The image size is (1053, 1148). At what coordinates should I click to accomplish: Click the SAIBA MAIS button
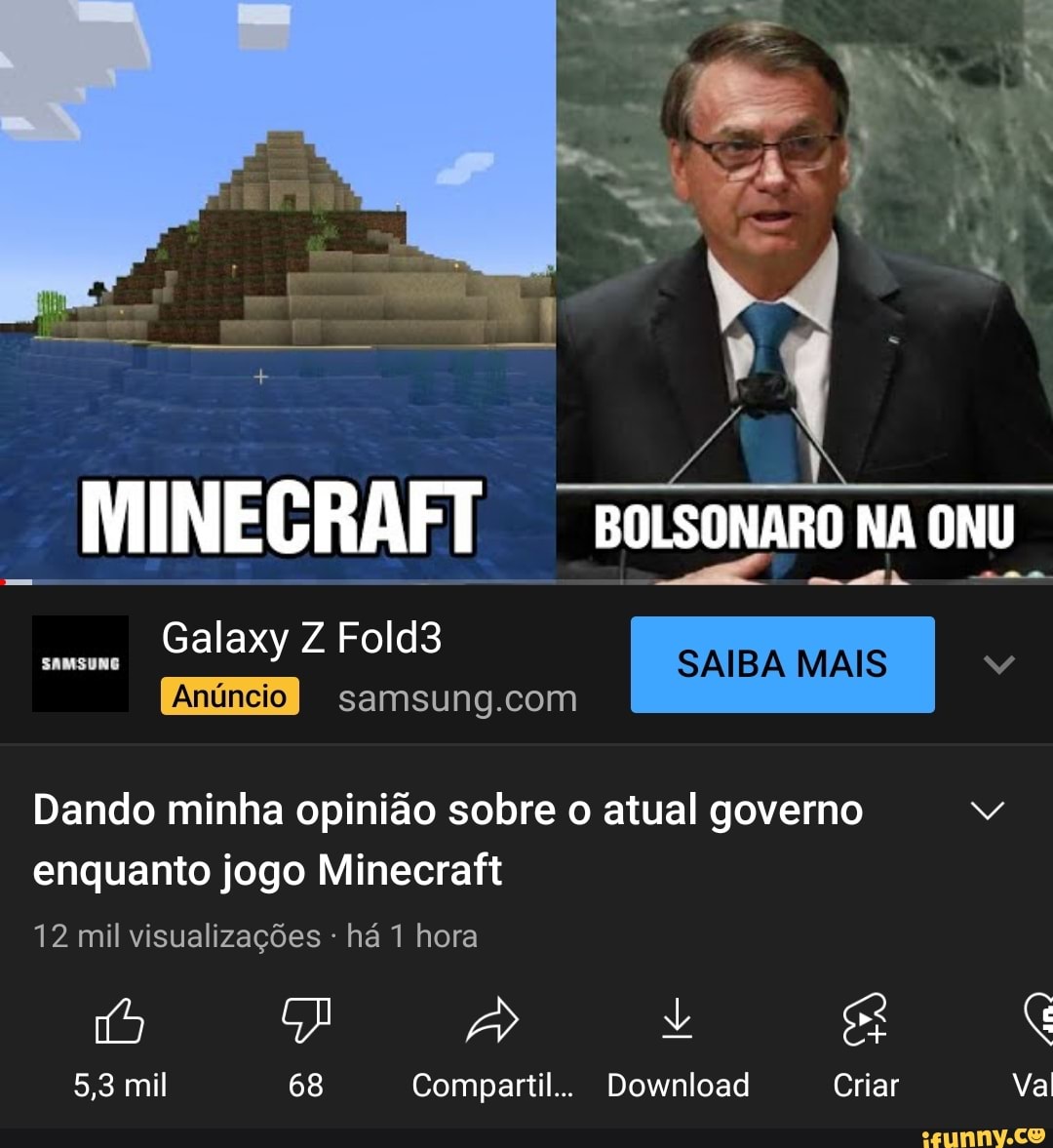pyautogui.click(x=783, y=664)
